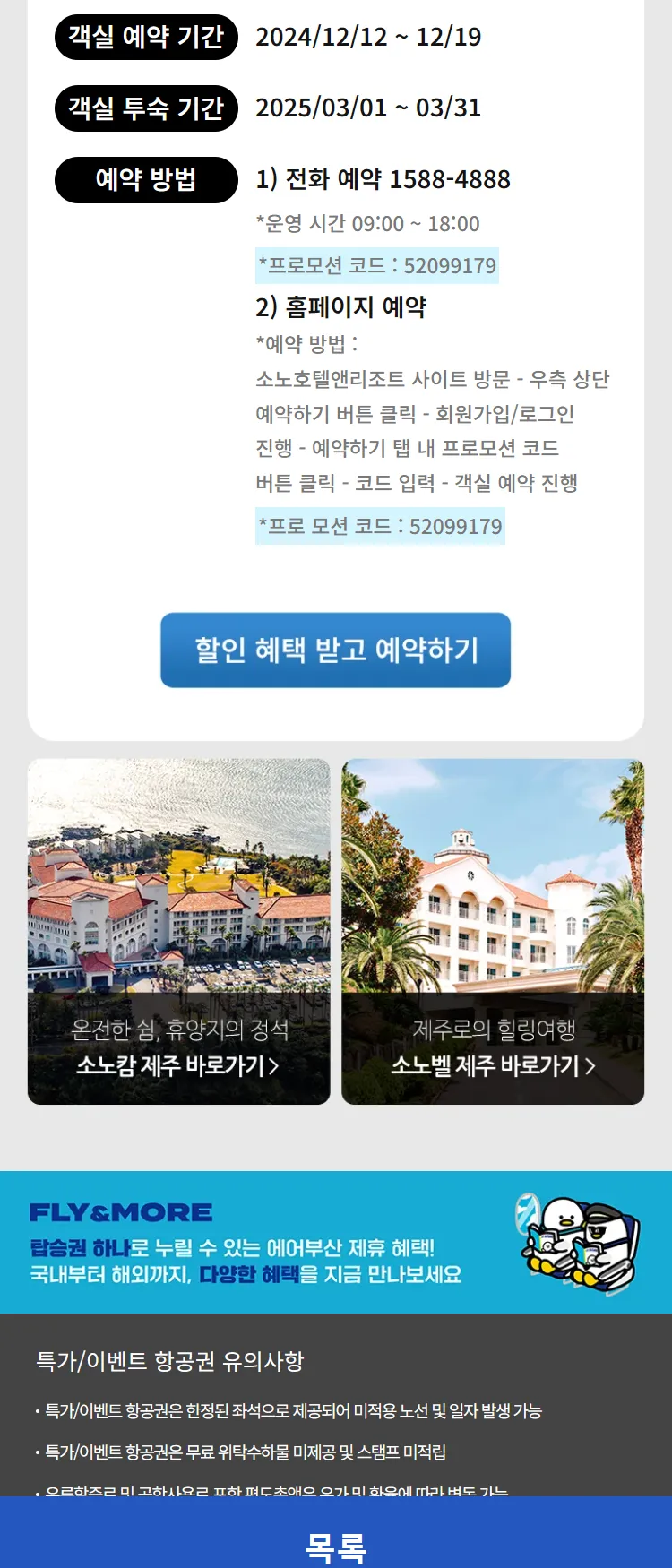This screenshot has width=672, height=1568.
Task: Tap the 할인 혜택 받고 예약하기 button
Action: click(335, 650)
